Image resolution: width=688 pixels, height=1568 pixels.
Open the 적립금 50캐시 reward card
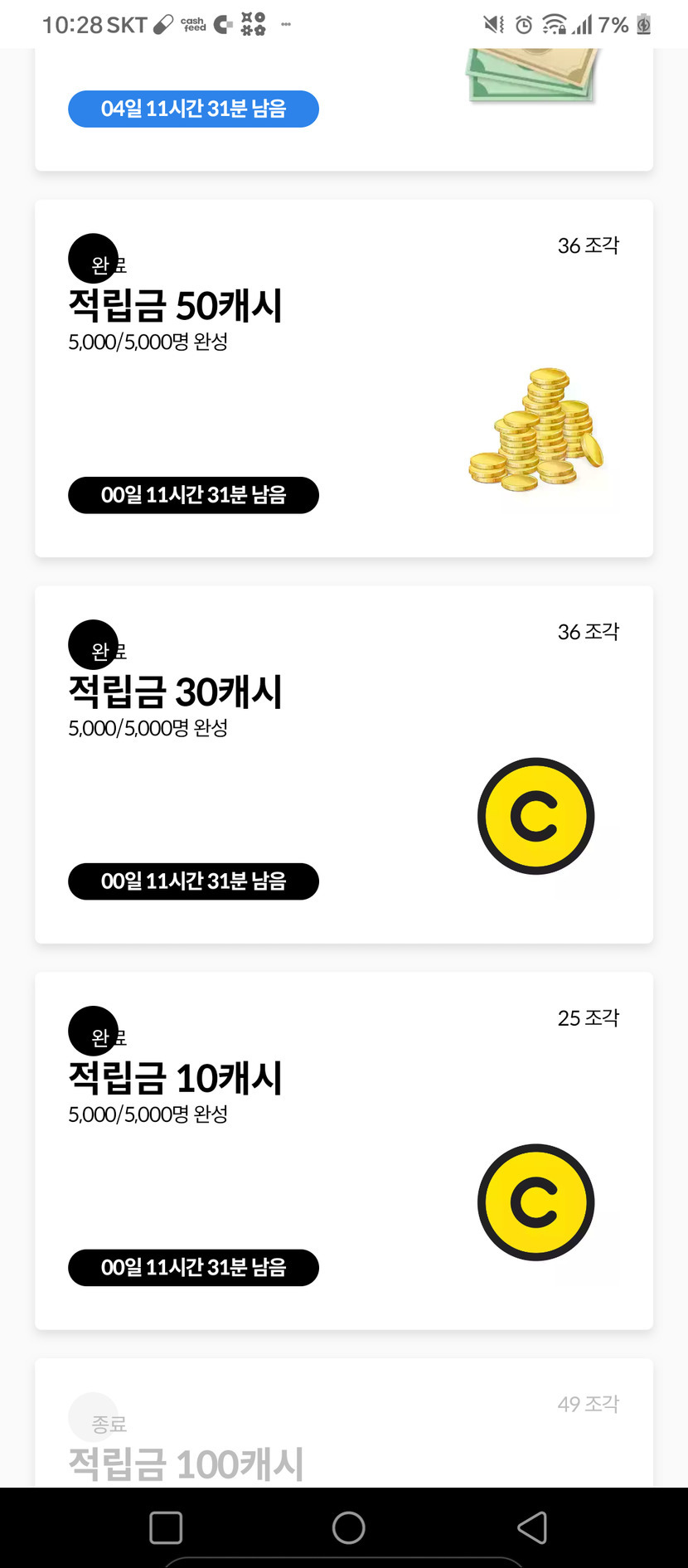343,378
